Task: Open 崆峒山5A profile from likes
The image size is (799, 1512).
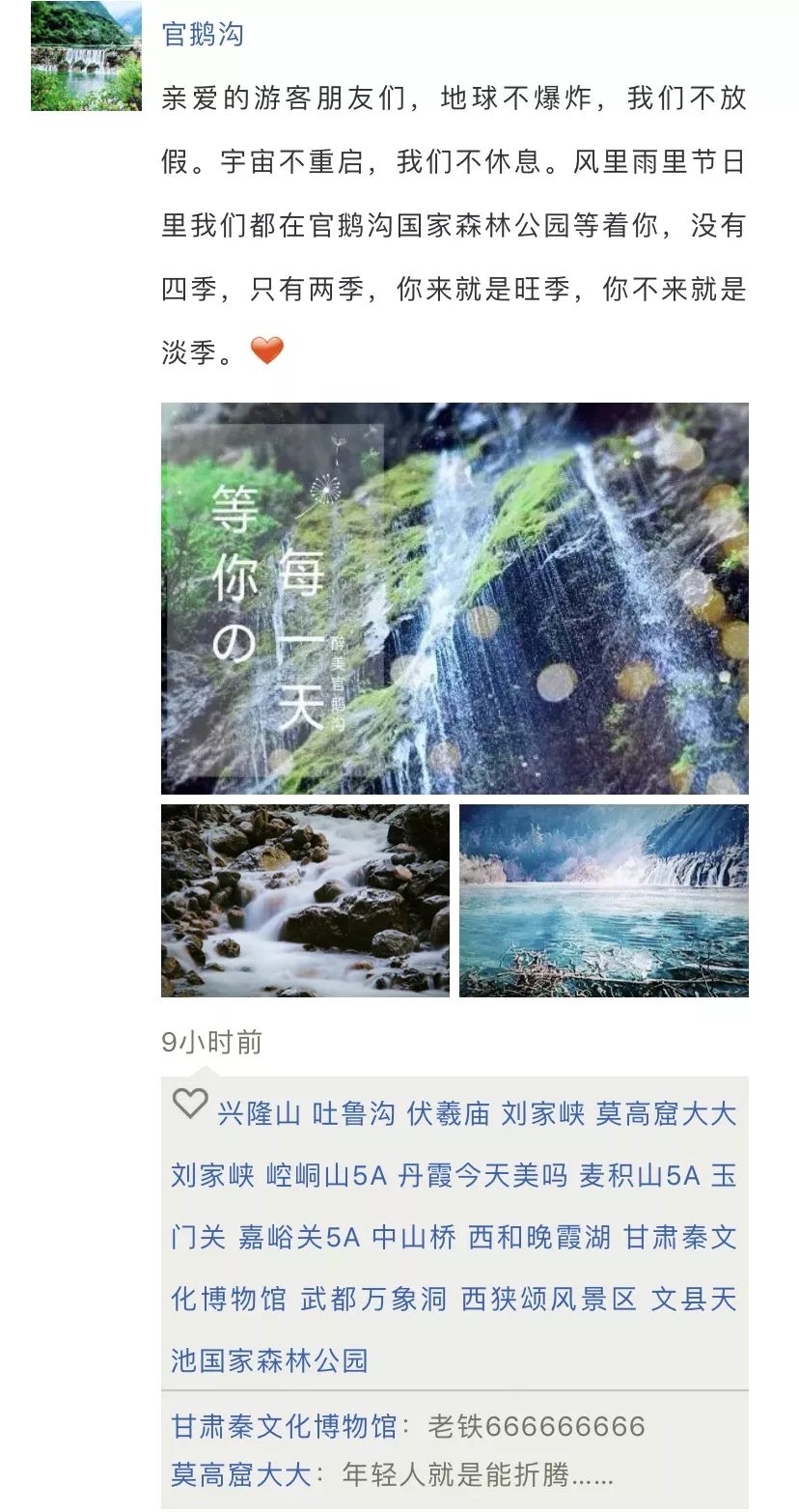Action: click(x=327, y=1176)
